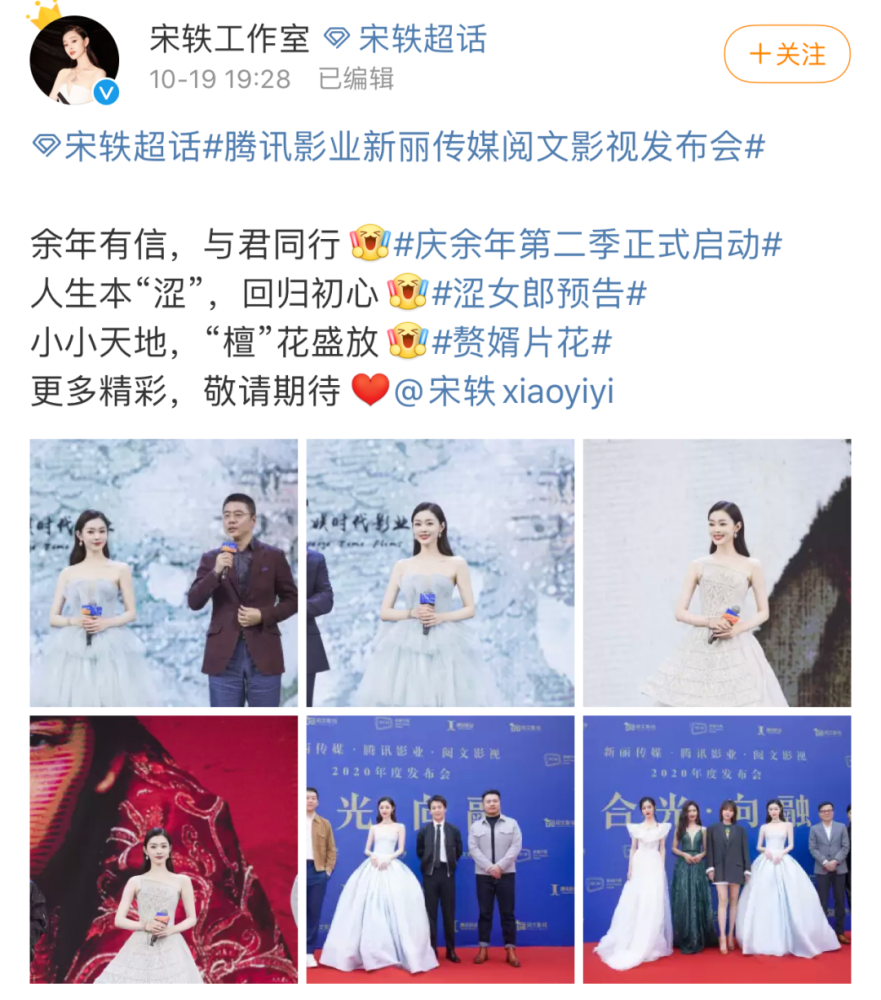The image size is (881, 1000).
Task: Open hashtag 赘婿片花
Action: 520,342
